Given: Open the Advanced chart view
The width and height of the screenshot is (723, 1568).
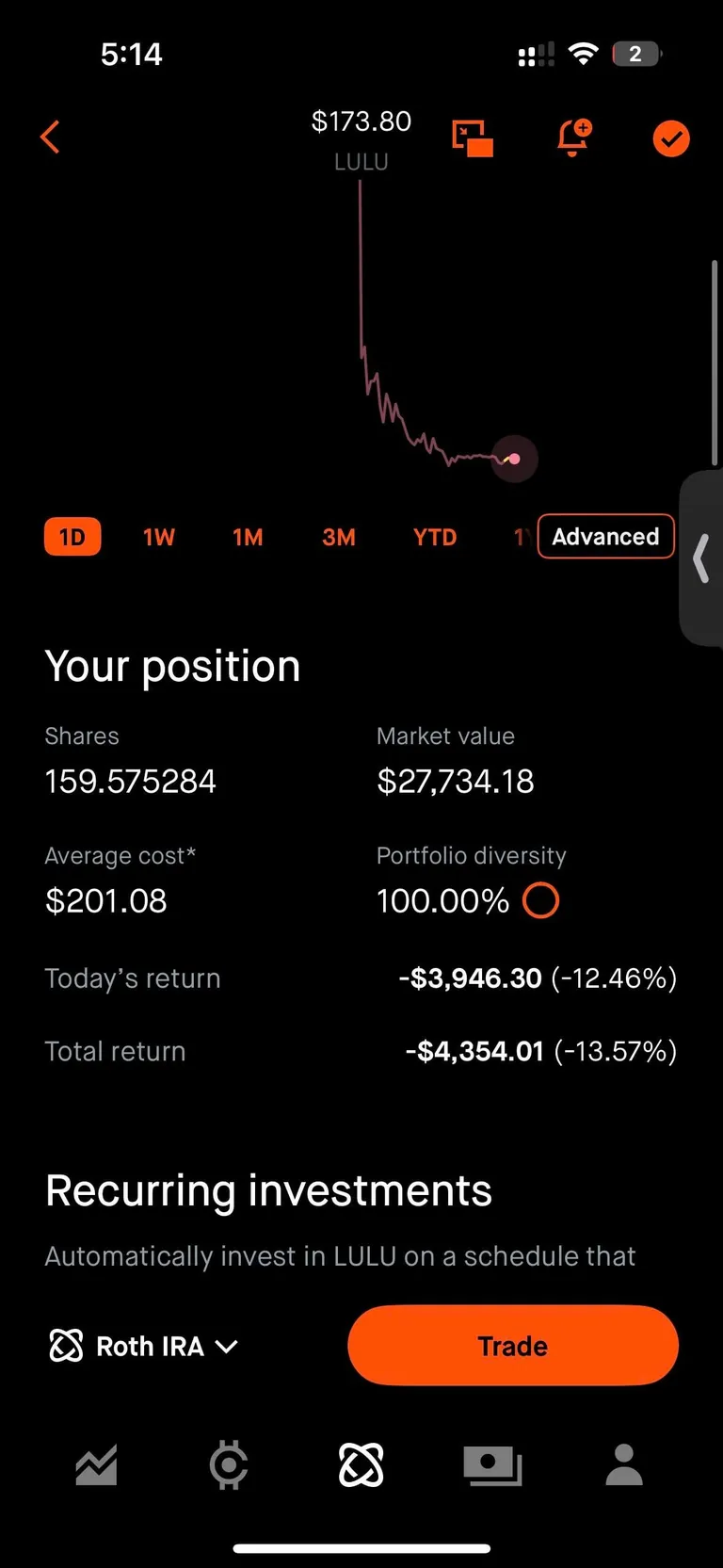Looking at the screenshot, I should [x=605, y=537].
